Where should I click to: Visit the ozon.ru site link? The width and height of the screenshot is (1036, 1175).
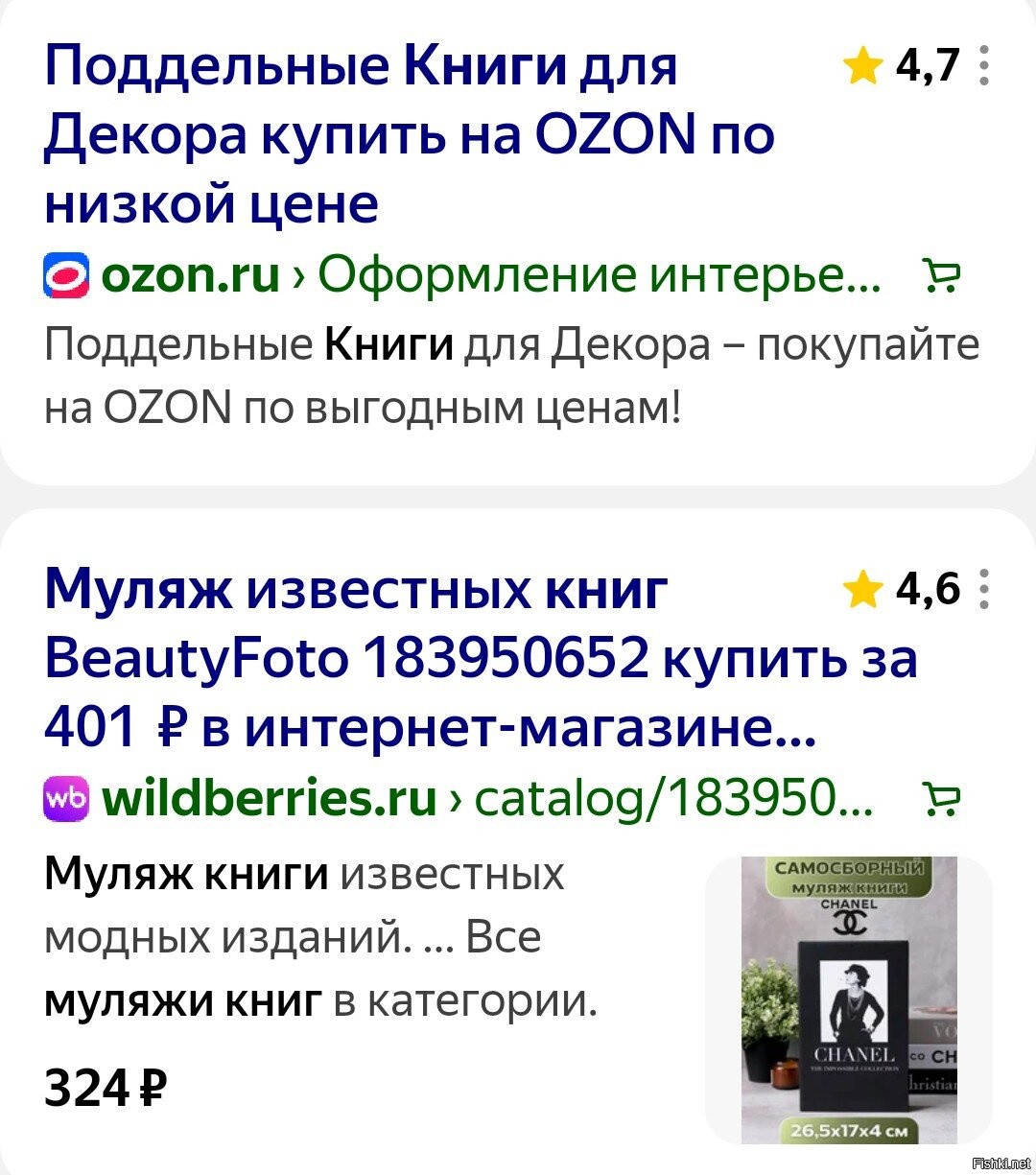[x=191, y=275]
